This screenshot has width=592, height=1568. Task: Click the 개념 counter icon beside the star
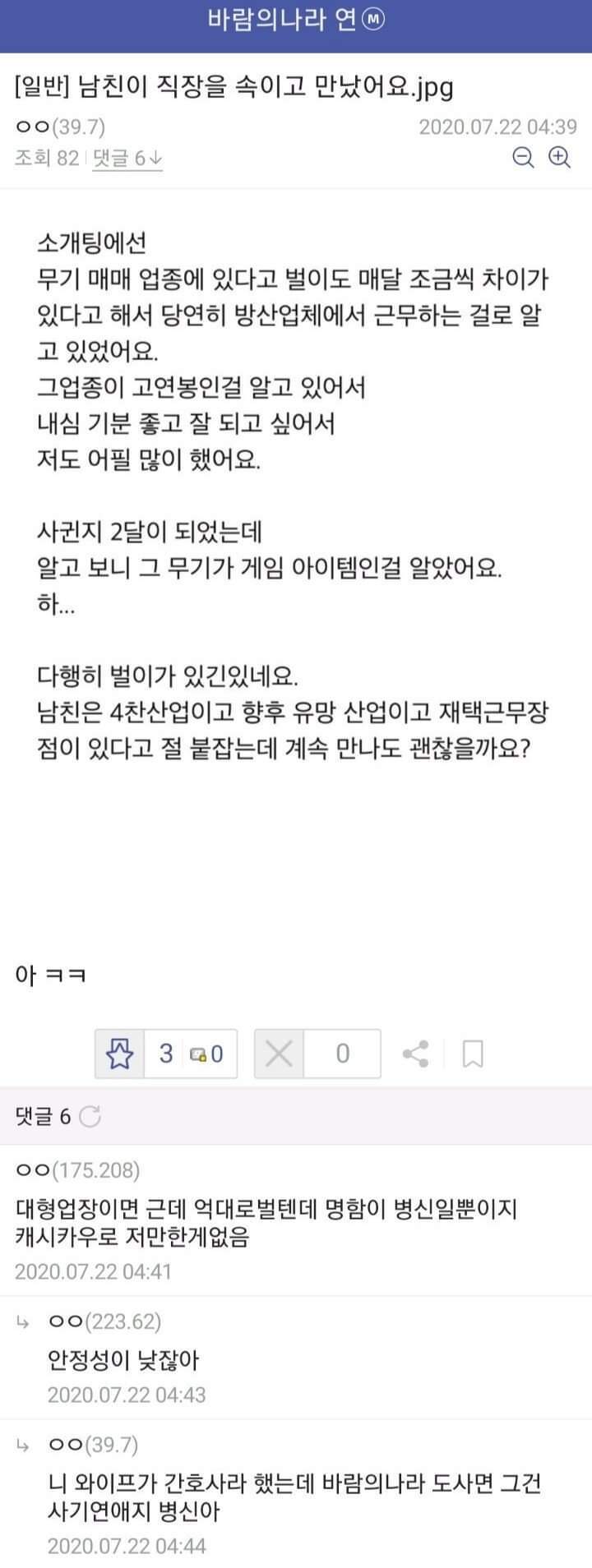pyautogui.click(x=200, y=1054)
